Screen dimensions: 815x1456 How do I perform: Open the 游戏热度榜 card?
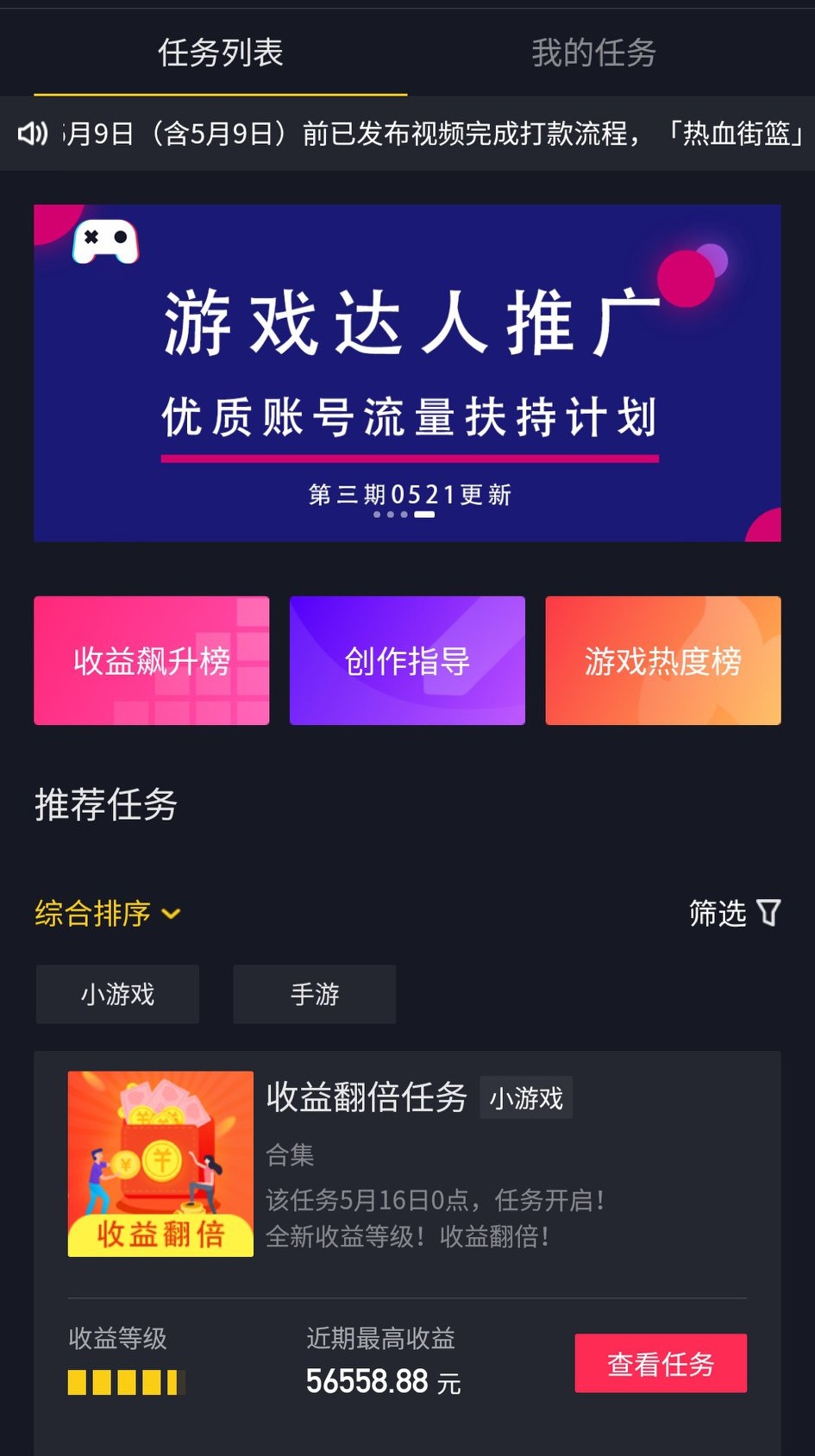[x=662, y=660]
